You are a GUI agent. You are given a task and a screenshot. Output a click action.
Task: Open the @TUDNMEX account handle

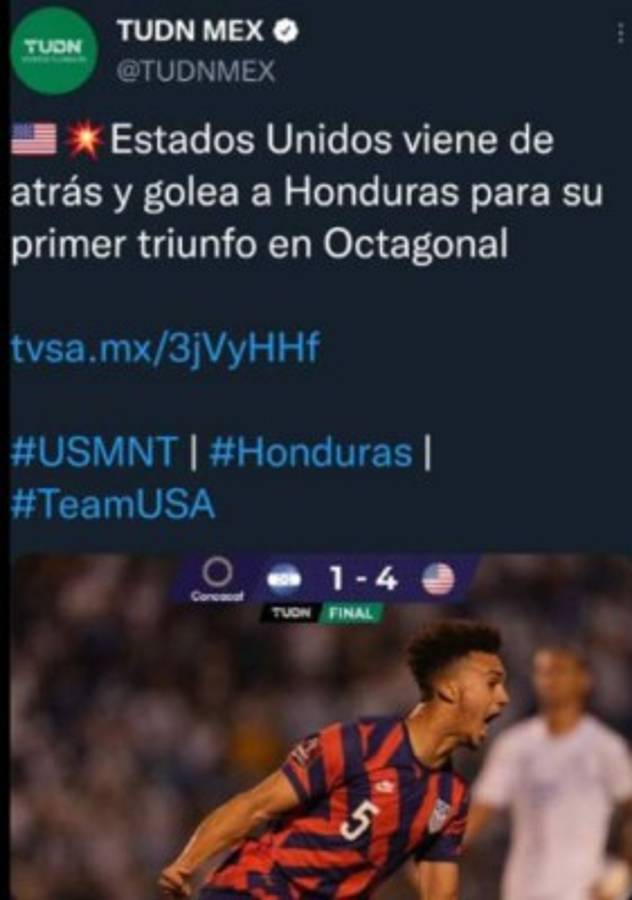tap(196, 72)
